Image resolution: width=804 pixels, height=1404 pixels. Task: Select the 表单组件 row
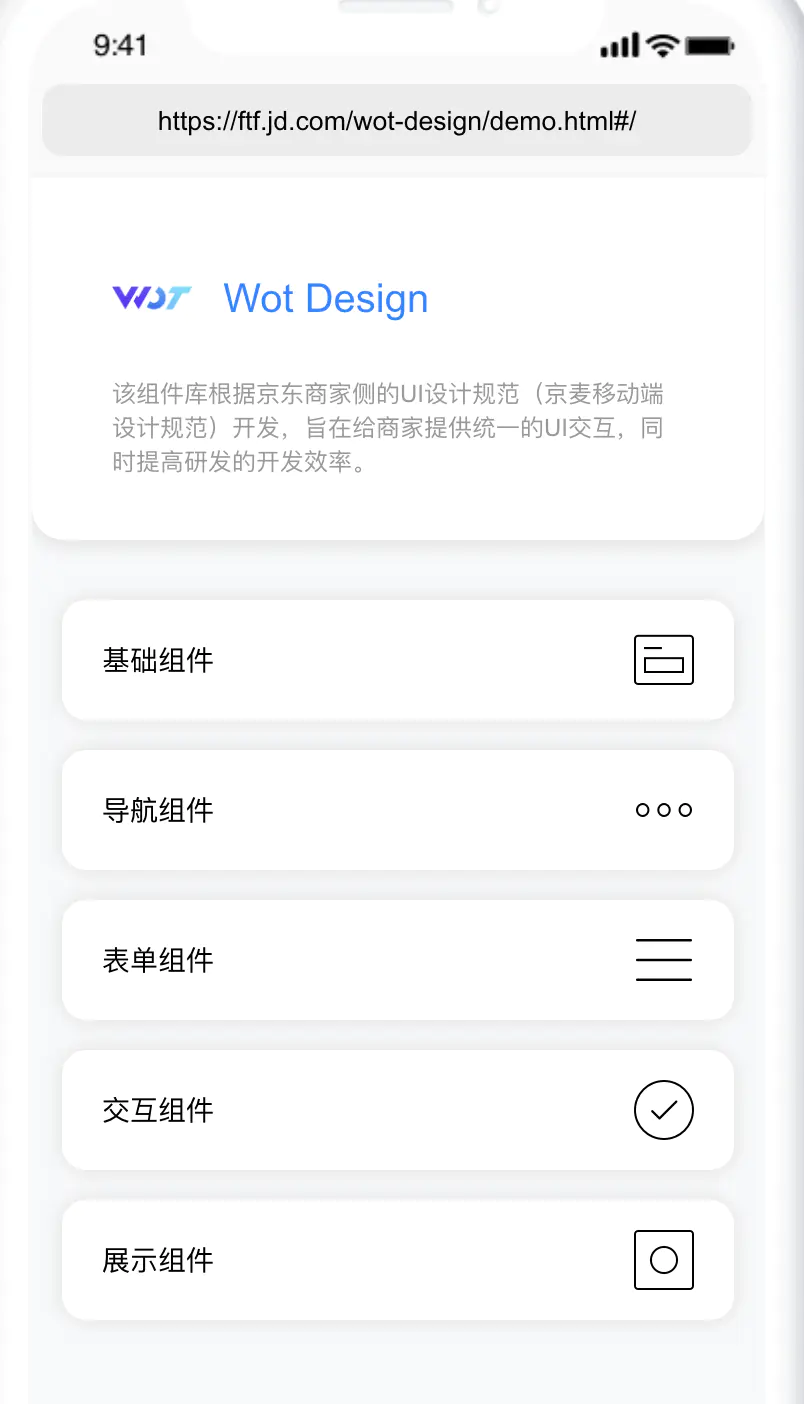[397, 960]
